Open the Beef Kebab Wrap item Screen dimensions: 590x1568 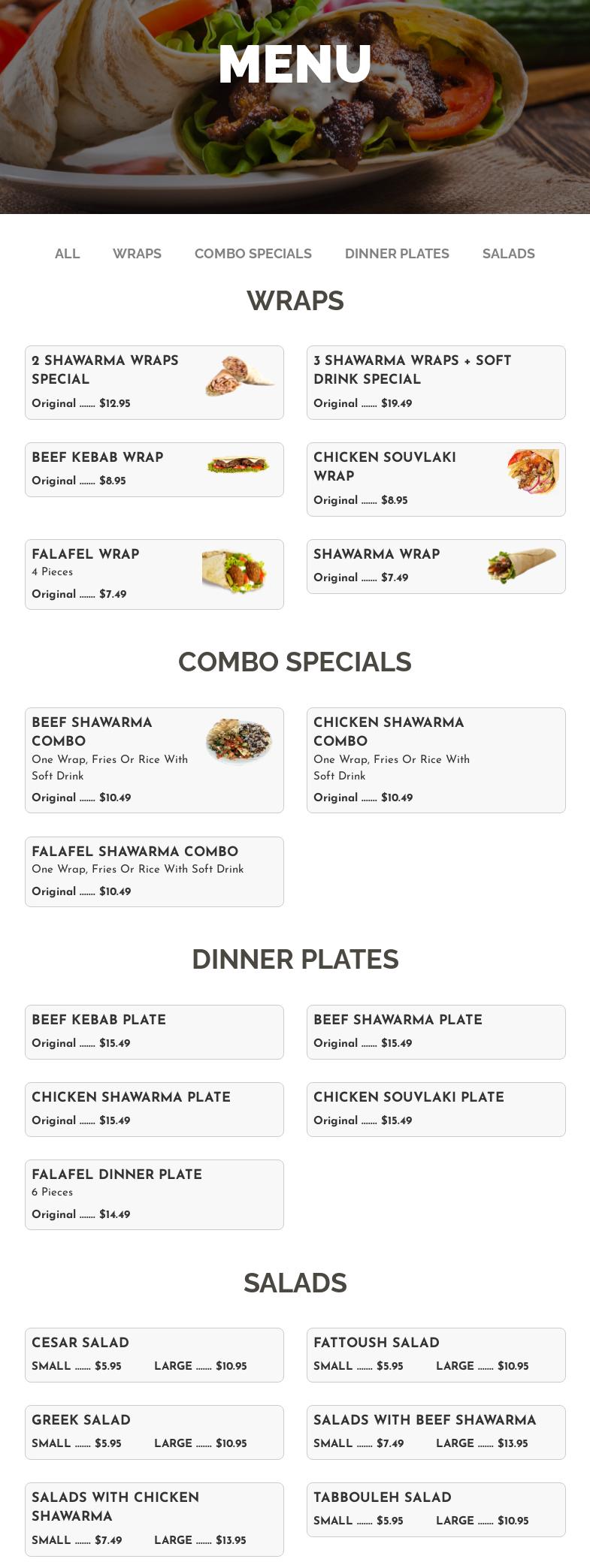pos(154,469)
